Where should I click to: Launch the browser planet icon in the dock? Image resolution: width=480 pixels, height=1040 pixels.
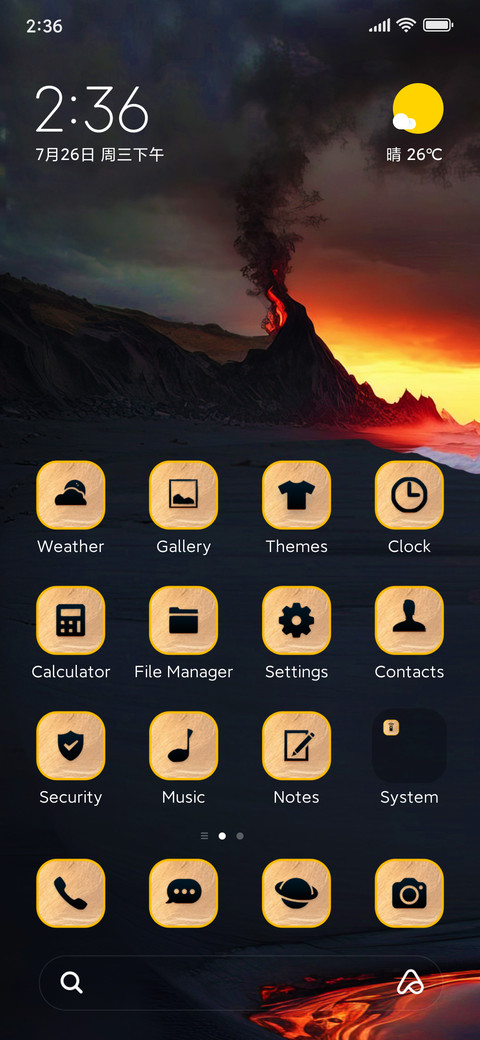[x=296, y=893]
